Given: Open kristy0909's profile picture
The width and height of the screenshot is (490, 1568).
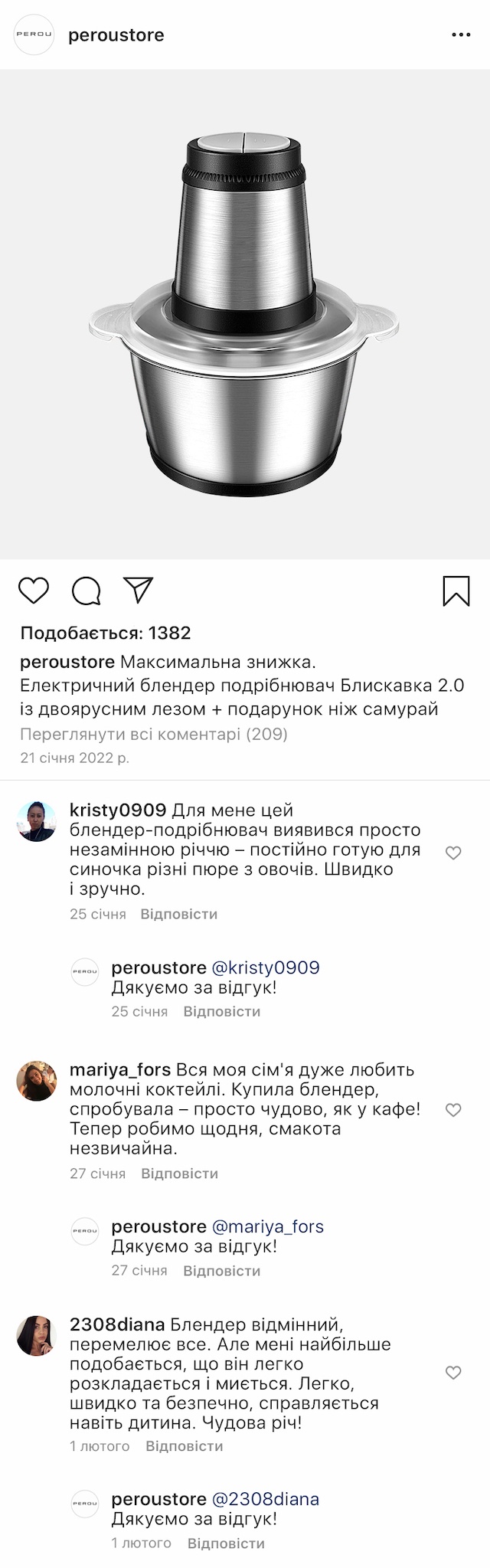Looking at the screenshot, I should coord(37,821).
